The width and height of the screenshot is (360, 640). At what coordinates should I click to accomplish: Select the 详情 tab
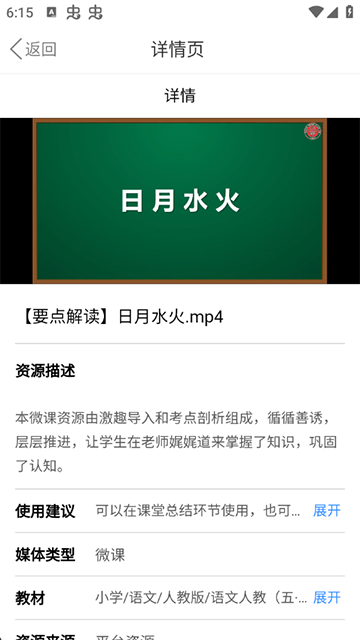click(180, 96)
